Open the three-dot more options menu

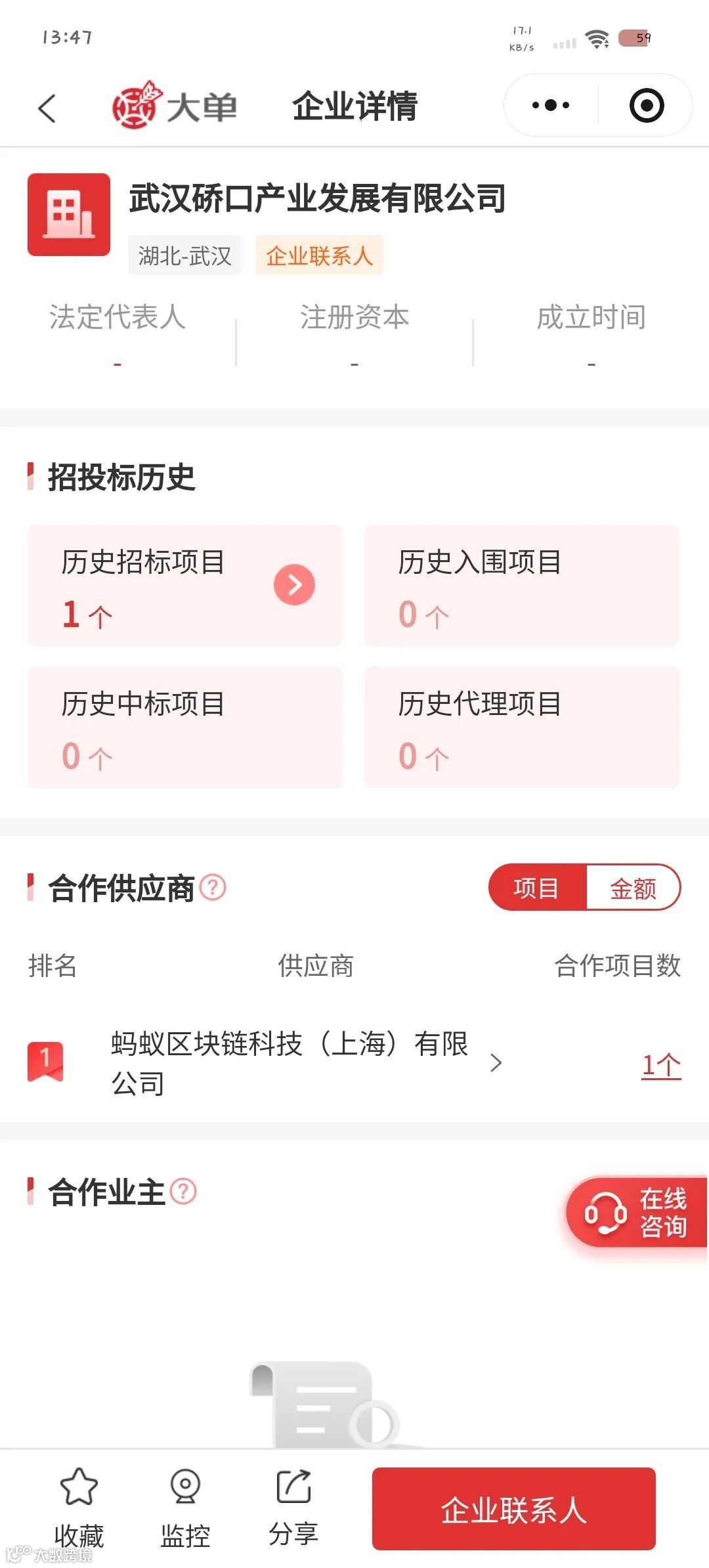pos(549,105)
